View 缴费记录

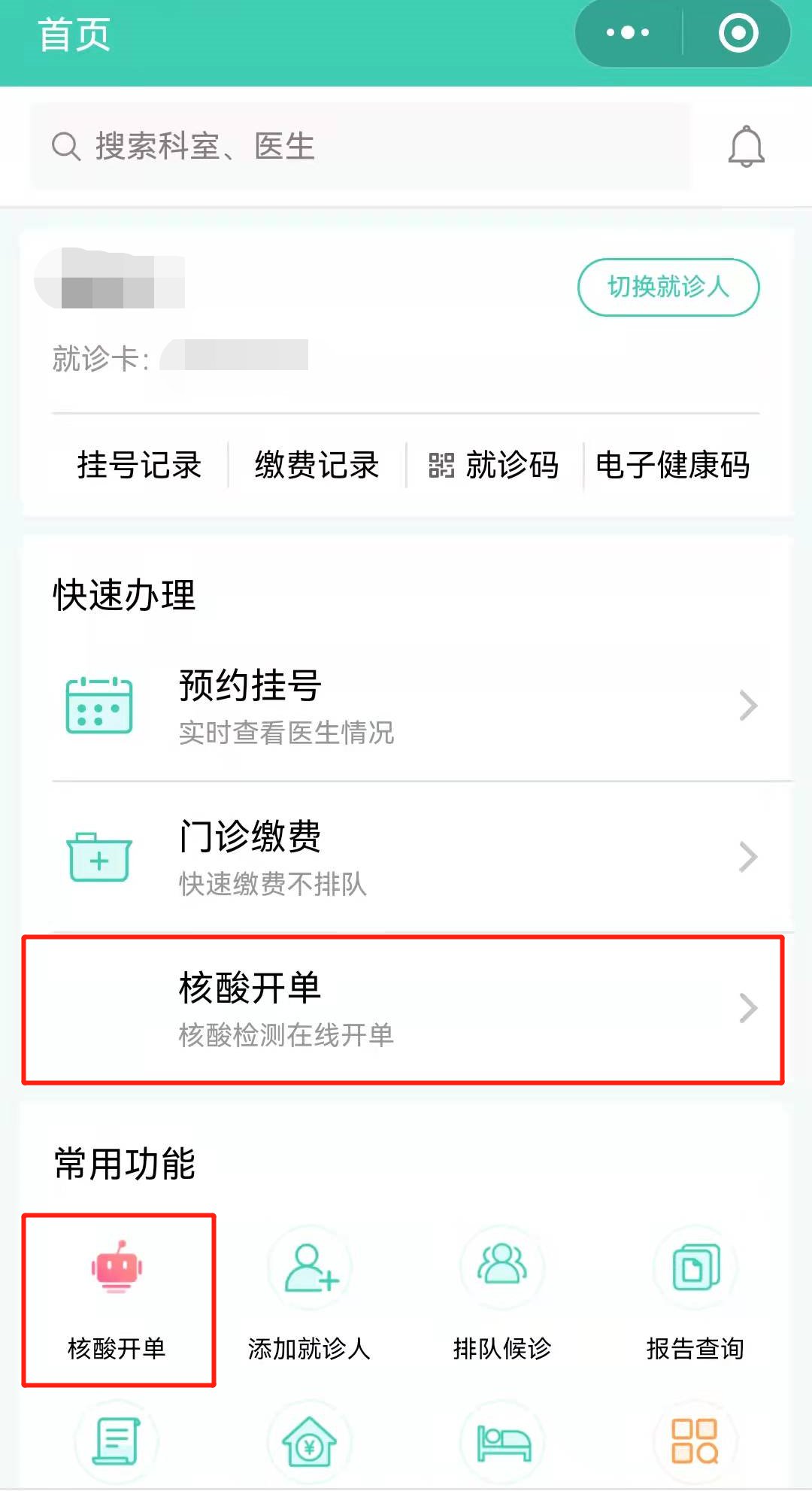coord(317,465)
